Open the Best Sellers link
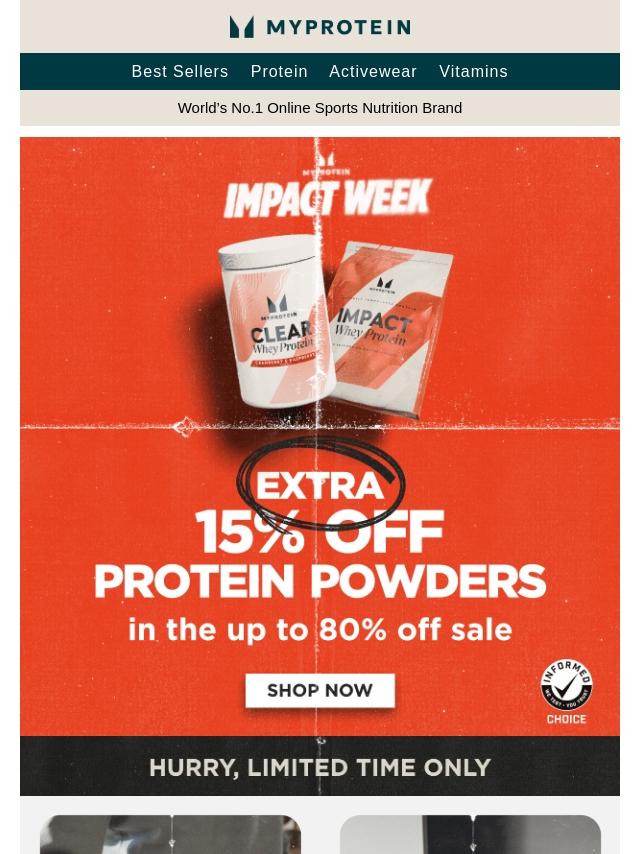This screenshot has height=854, width=640. 180,72
